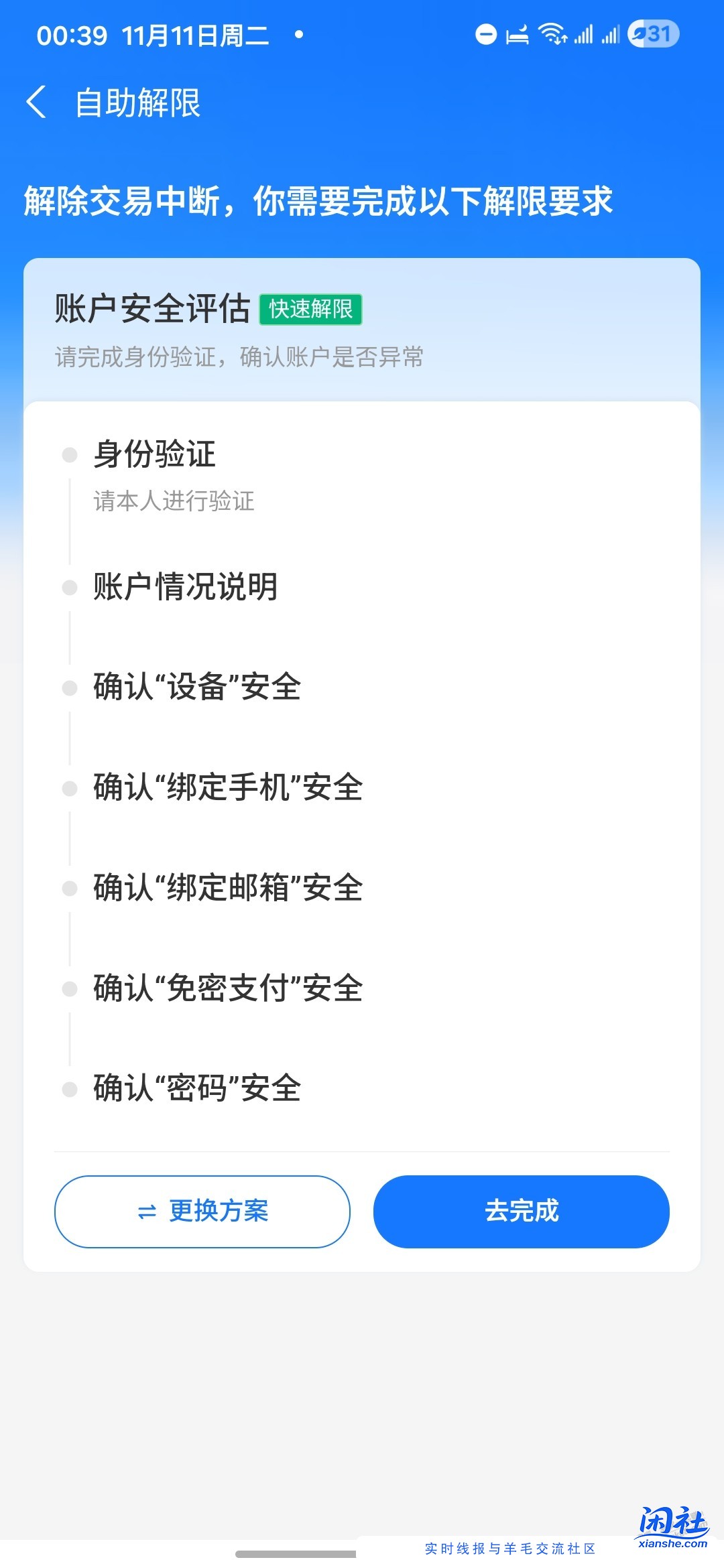This screenshot has width=724, height=1568.
Task: Select the 身份验证 step circle
Action: [68, 454]
